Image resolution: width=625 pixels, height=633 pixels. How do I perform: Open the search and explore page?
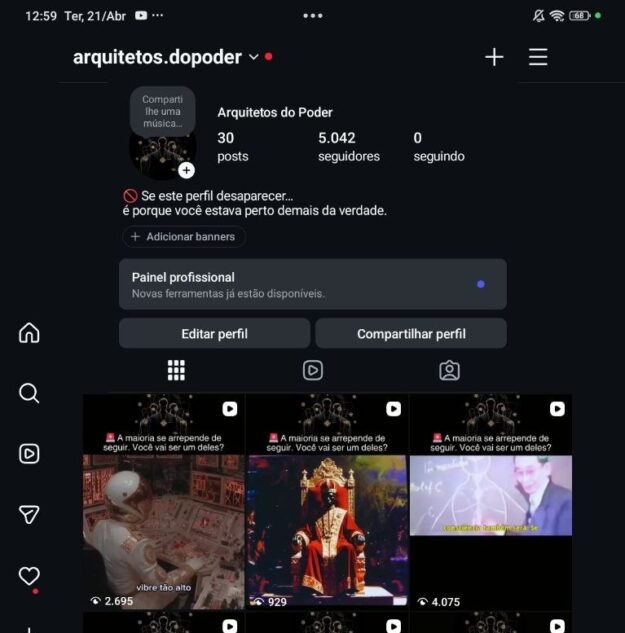[30, 393]
